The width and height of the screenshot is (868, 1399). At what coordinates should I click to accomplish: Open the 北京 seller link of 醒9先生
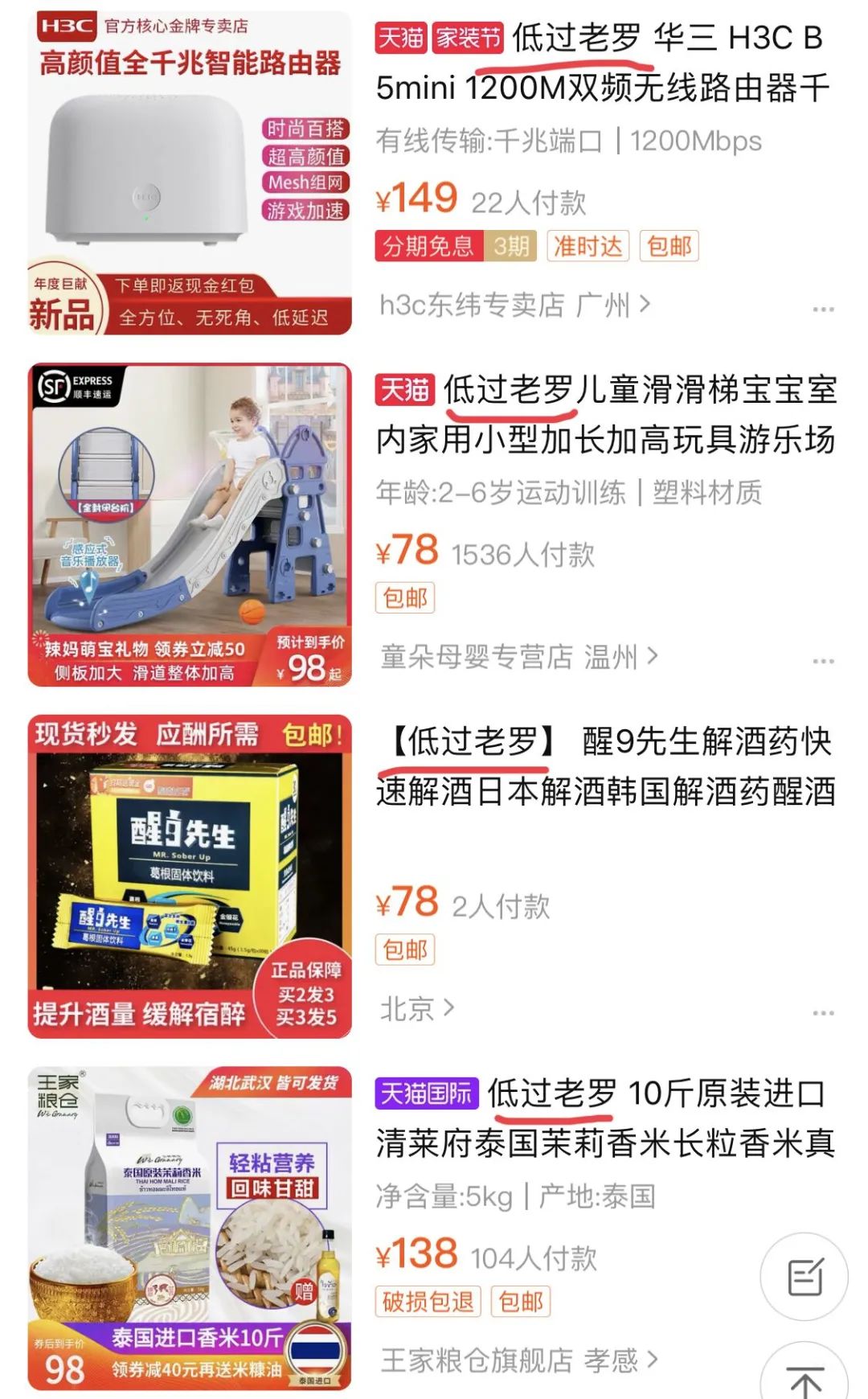click(x=417, y=1008)
